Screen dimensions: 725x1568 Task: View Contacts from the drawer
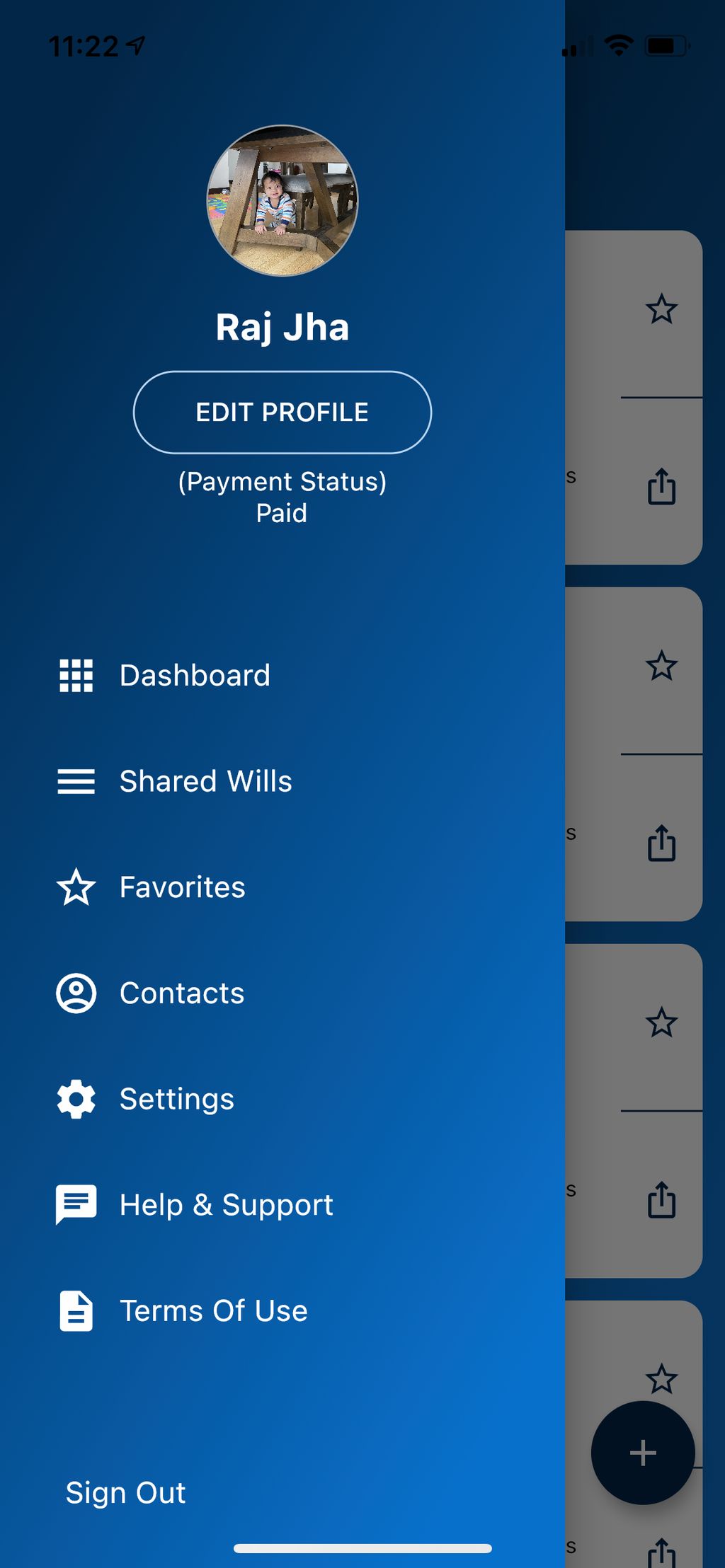[181, 993]
